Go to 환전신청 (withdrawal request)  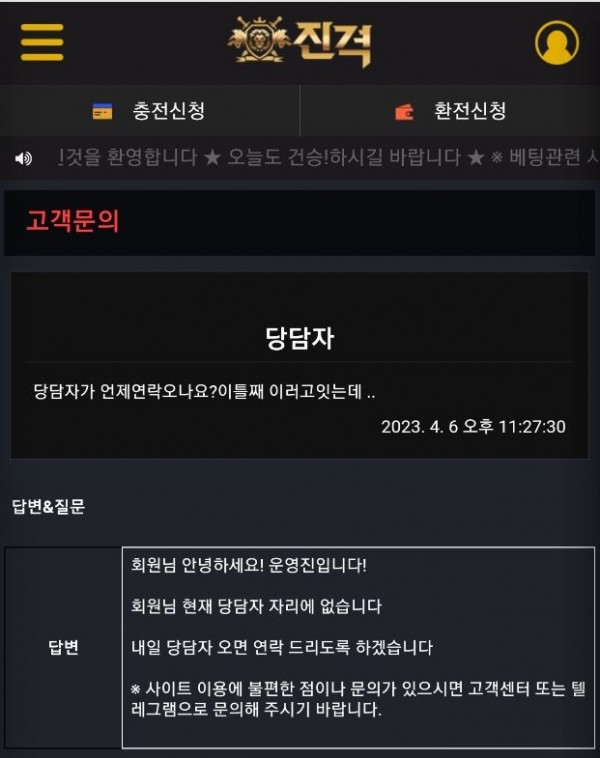click(450, 111)
